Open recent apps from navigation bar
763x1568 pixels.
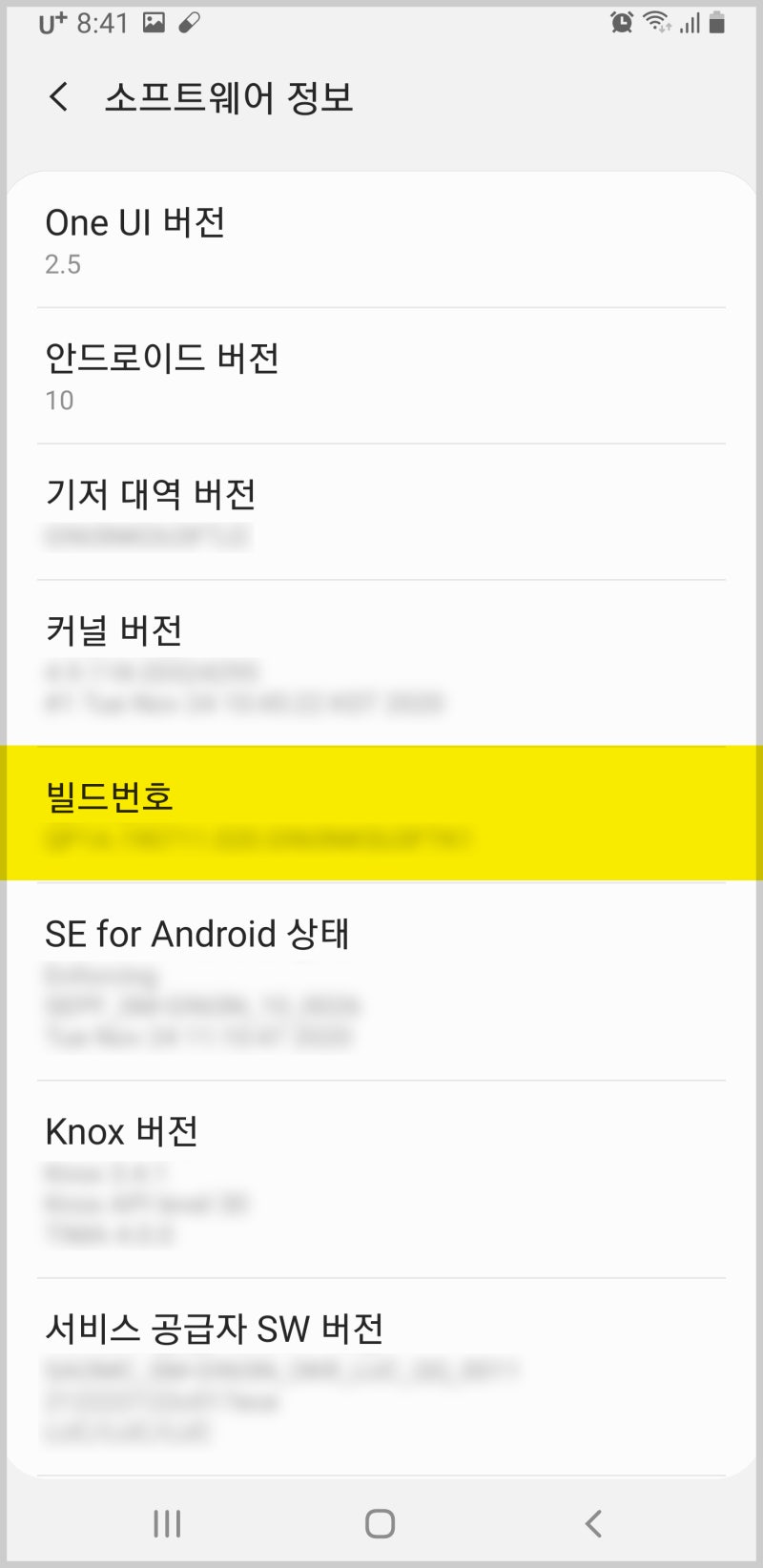tap(168, 1523)
